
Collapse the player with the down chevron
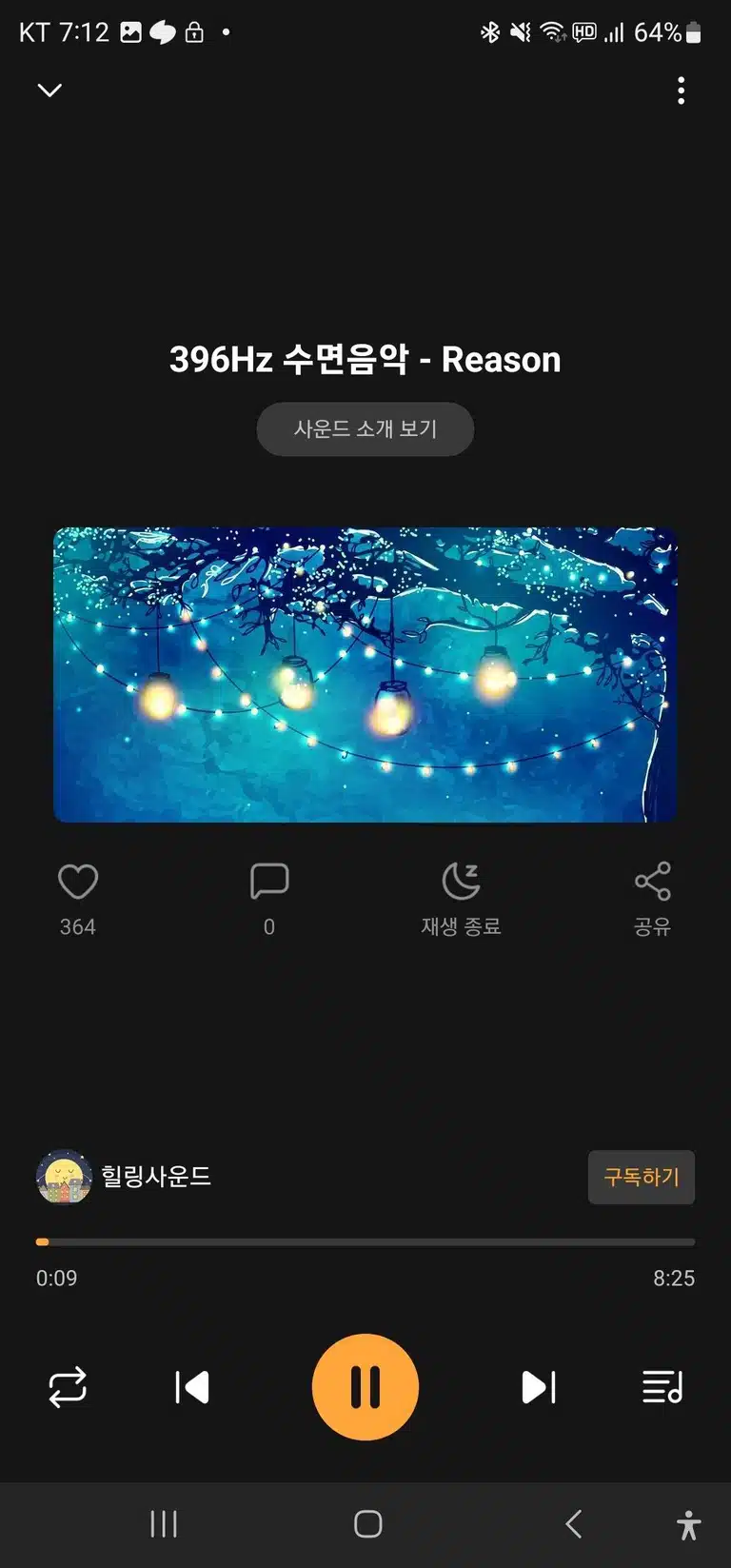(49, 90)
